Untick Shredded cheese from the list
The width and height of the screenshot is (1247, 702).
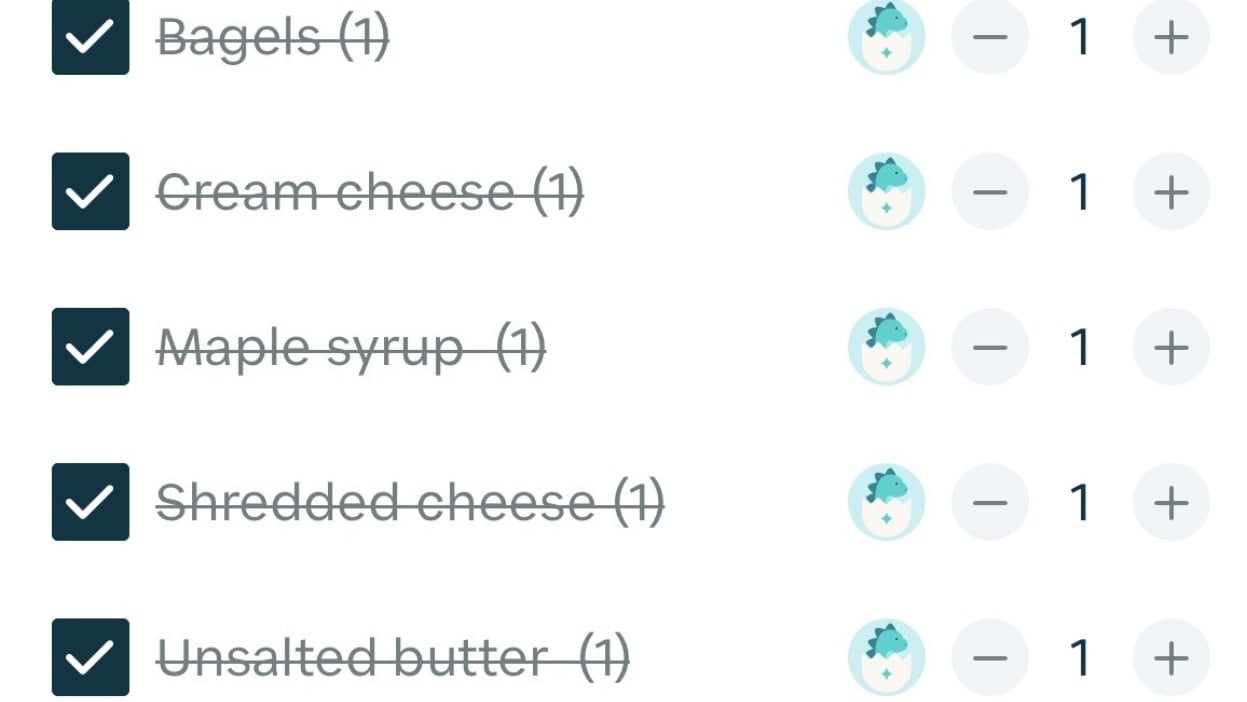[90, 502]
